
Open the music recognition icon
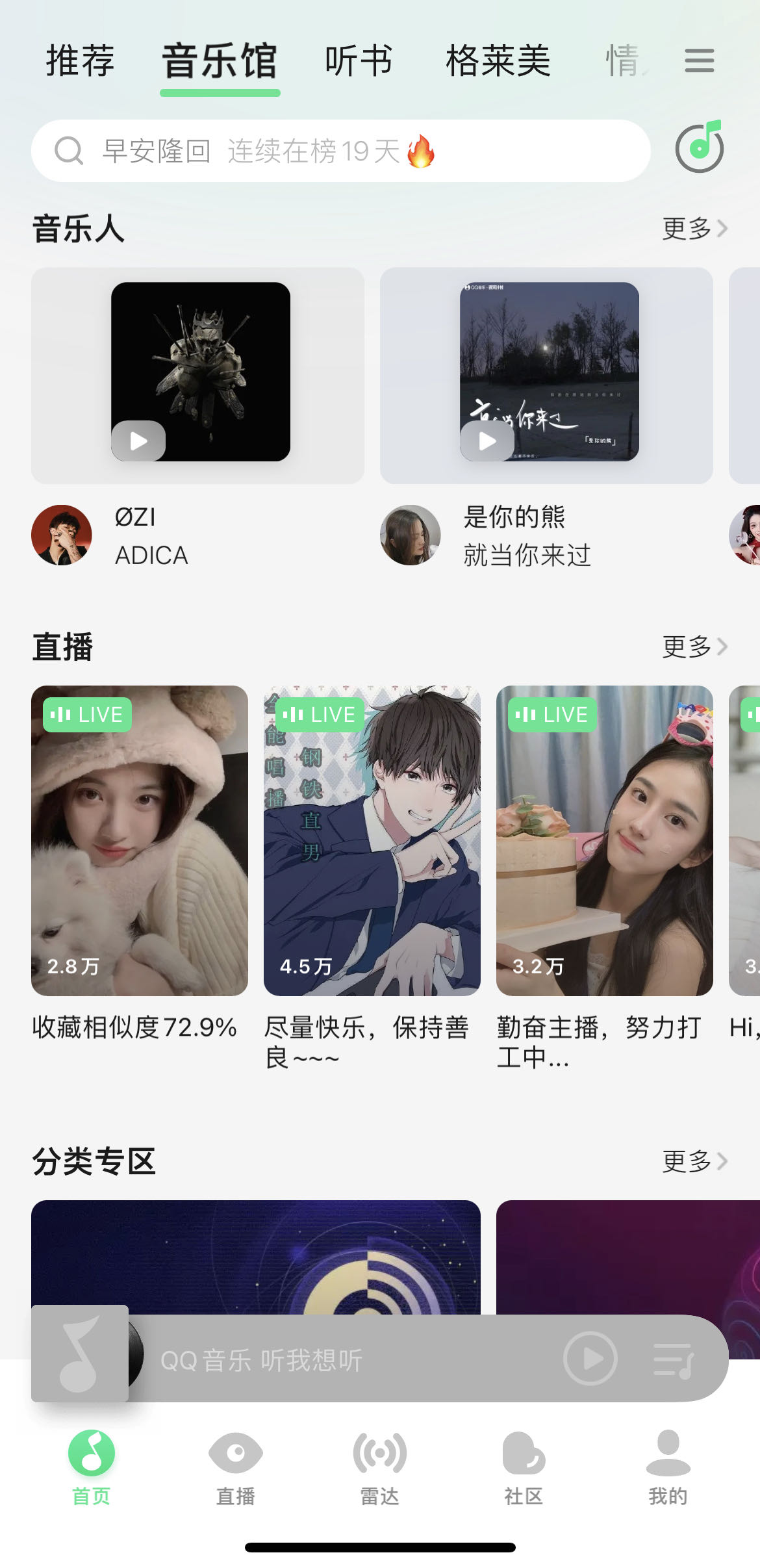(x=699, y=148)
